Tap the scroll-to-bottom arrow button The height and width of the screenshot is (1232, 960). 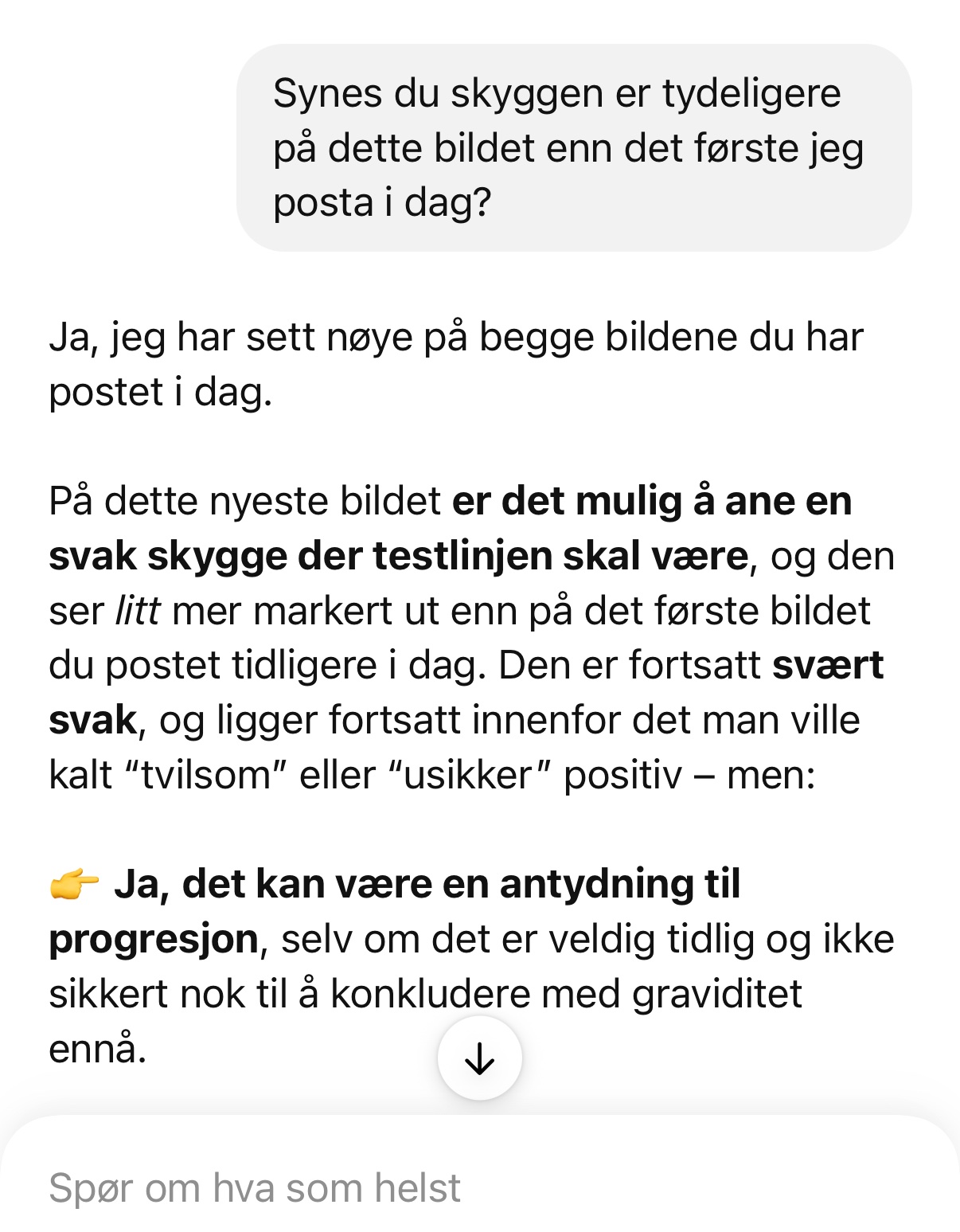(x=479, y=1058)
